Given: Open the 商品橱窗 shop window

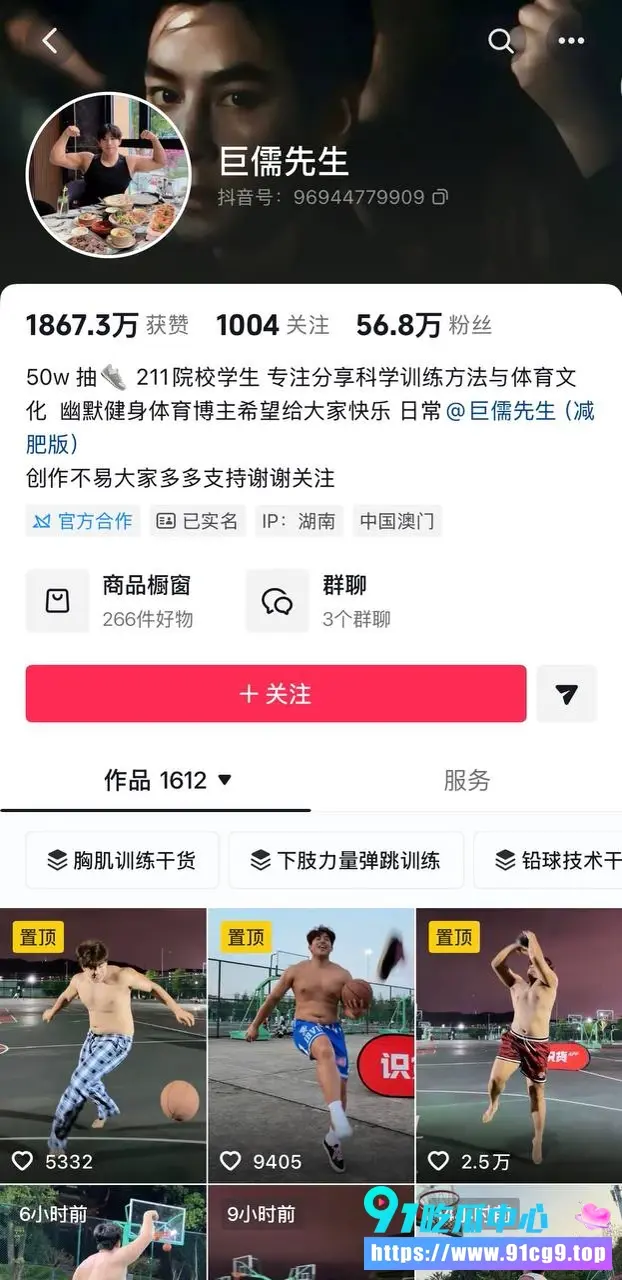Looking at the screenshot, I should click(x=112, y=601).
